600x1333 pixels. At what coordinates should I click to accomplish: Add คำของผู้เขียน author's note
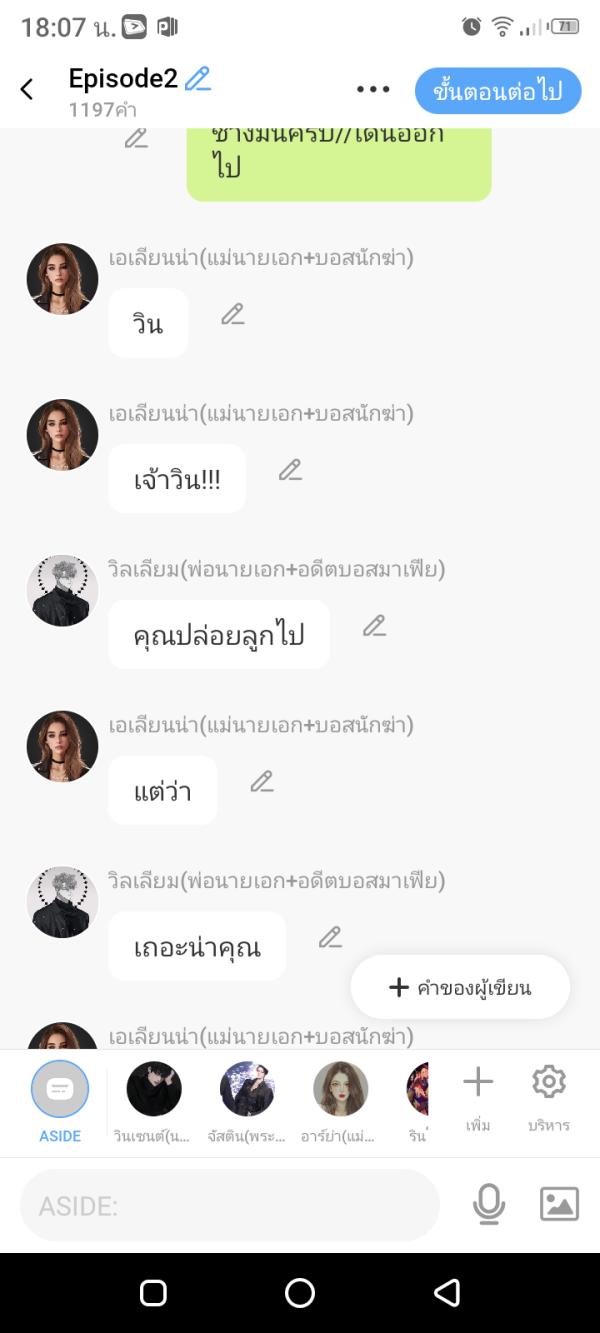tap(460, 988)
